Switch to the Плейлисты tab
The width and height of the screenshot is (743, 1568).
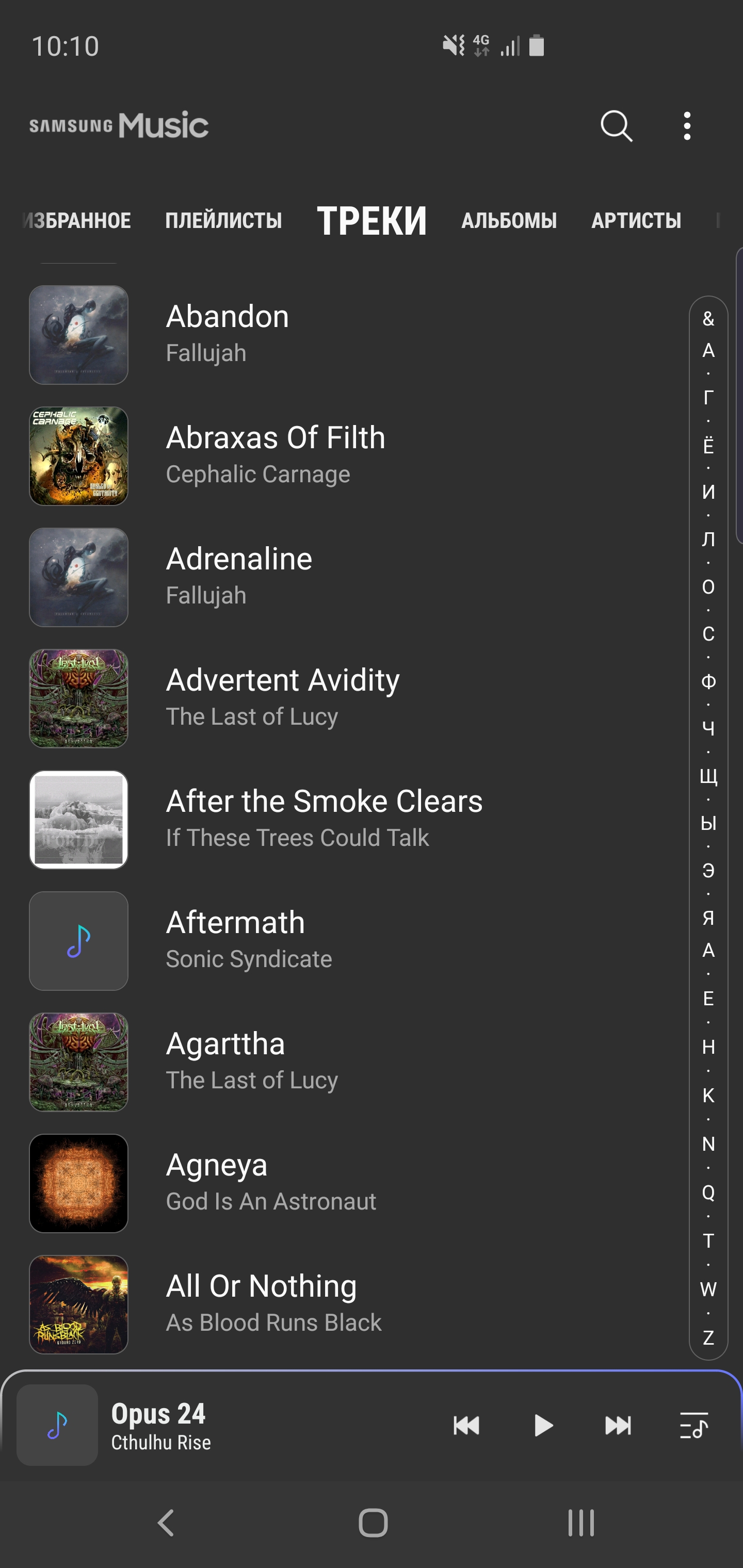pyautogui.click(x=223, y=220)
